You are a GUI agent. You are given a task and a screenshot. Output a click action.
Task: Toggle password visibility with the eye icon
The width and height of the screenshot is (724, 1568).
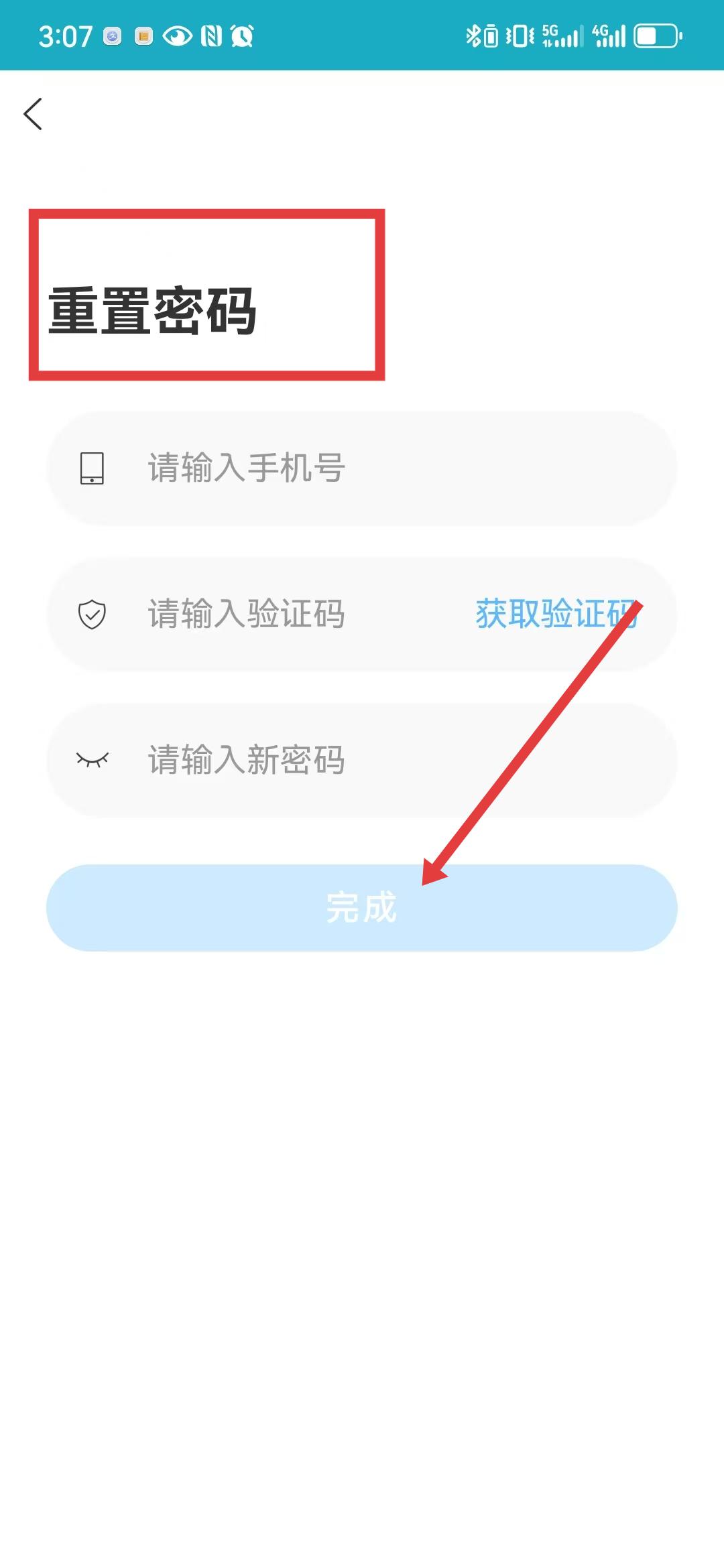[92, 760]
